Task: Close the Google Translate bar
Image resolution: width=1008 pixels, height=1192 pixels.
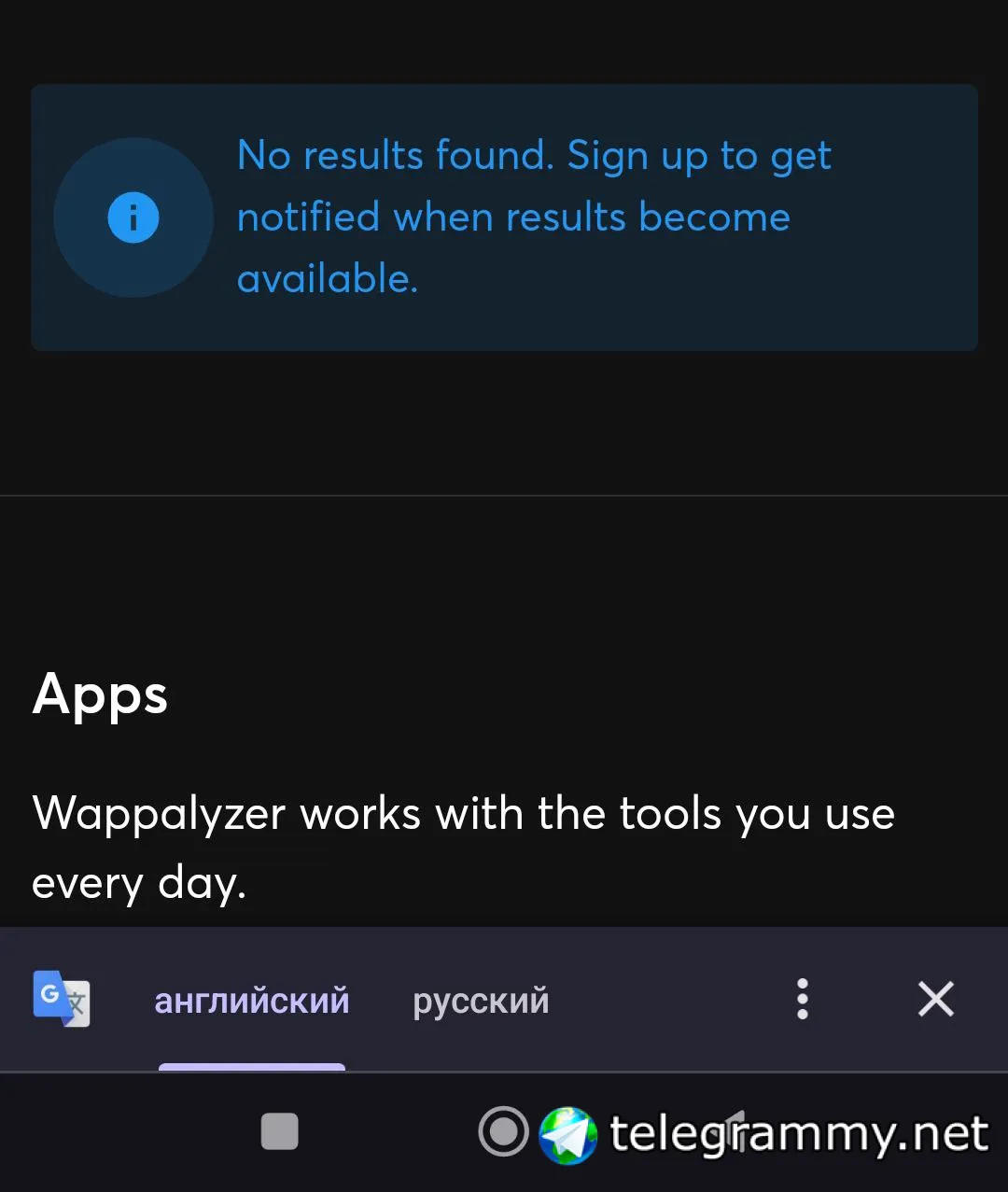Action: coord(935,999)
